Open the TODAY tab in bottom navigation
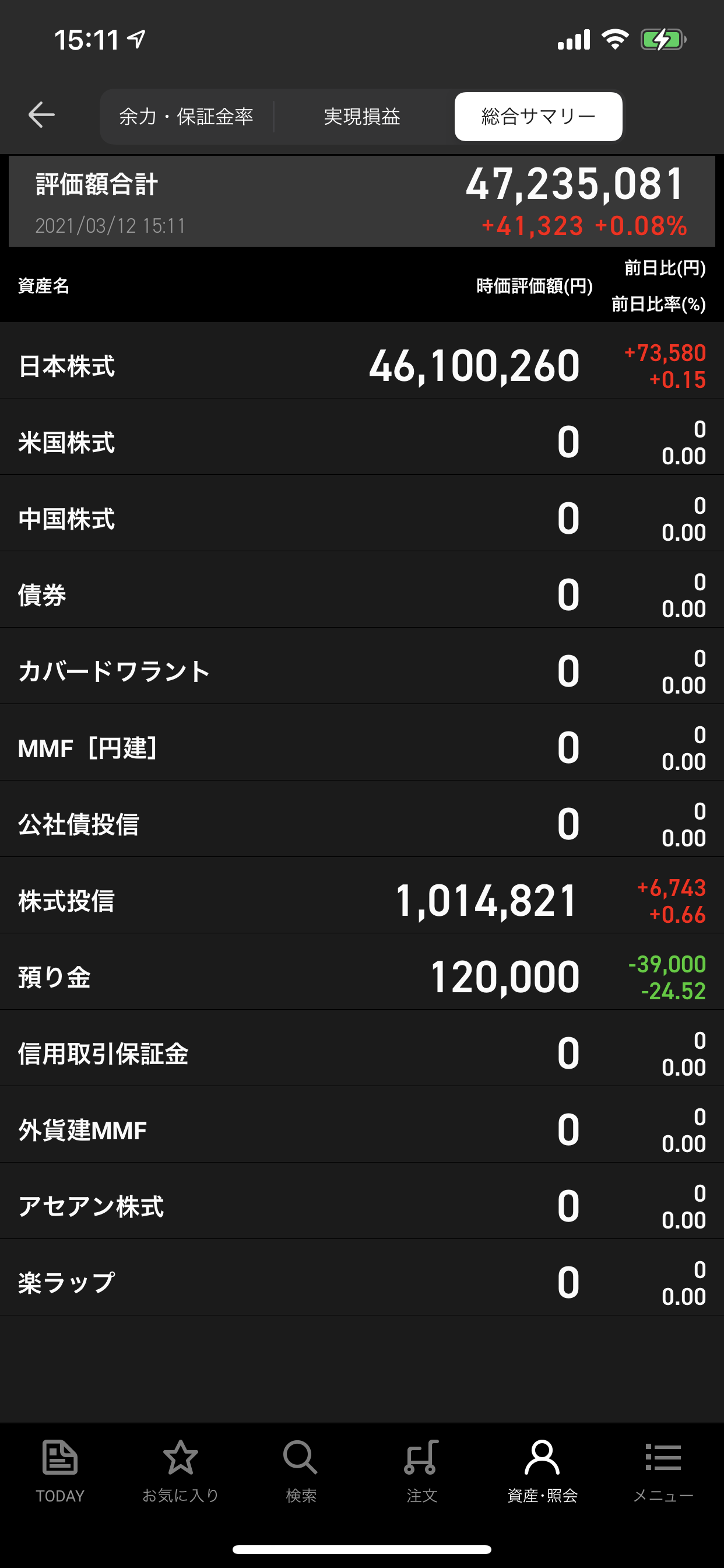The width and height of the screenshot is (724, 1568). point(59,1469)
